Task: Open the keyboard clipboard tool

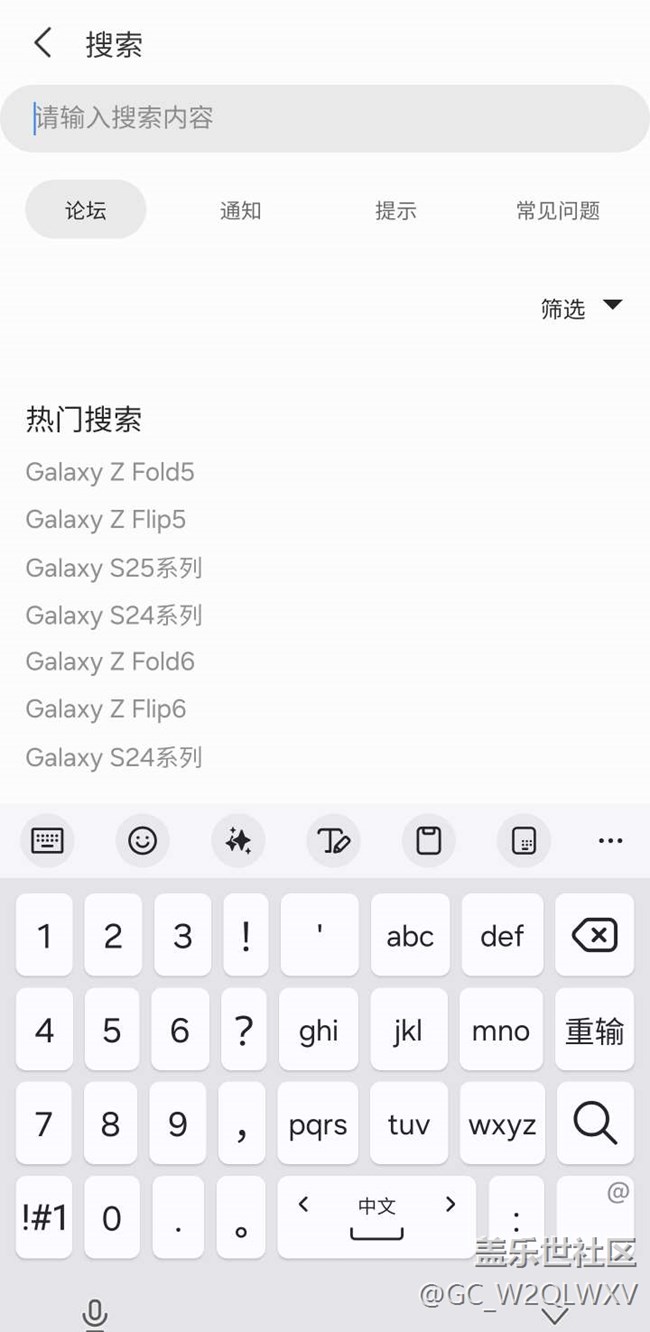Action: point(429,841)
